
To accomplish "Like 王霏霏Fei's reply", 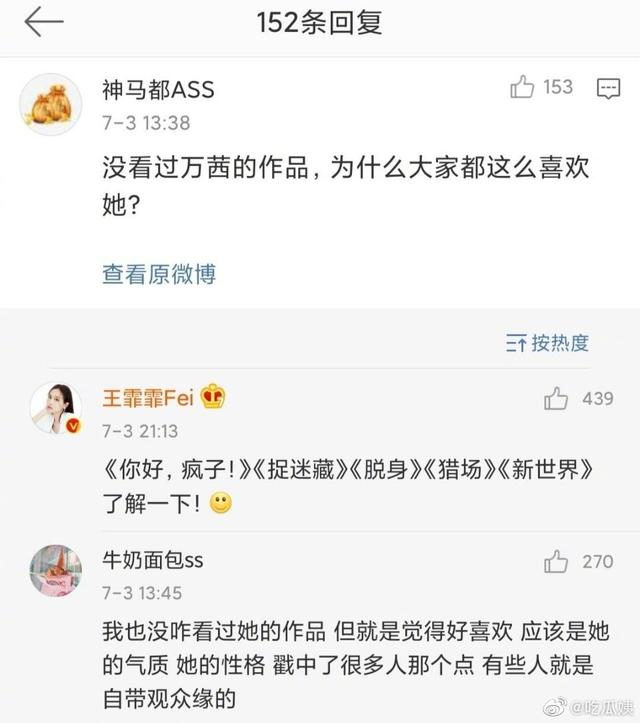I will pos(556,399).
